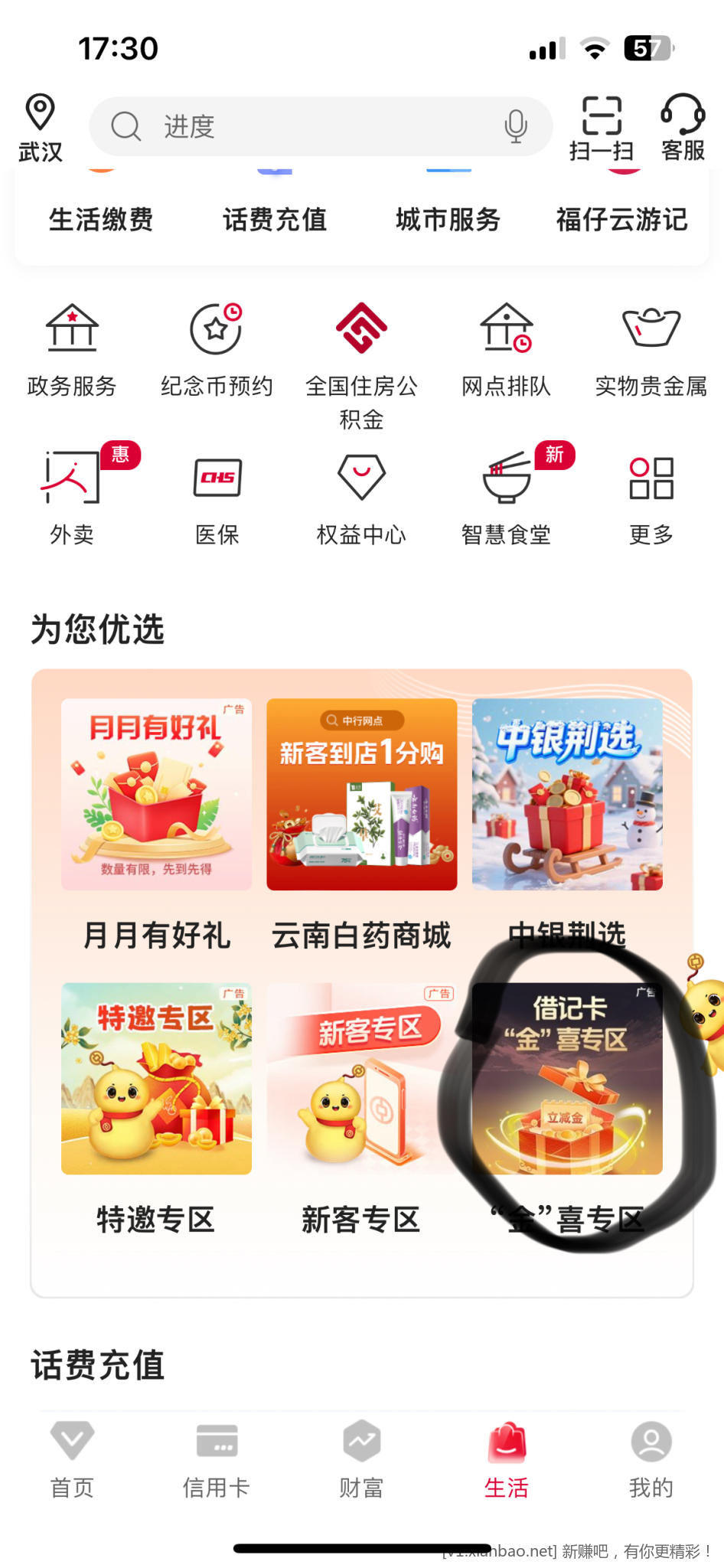The height and width of the screenshot is (1568, 724).
Task: Open the 扫一扫 scan icon
Action: point(602,126)
